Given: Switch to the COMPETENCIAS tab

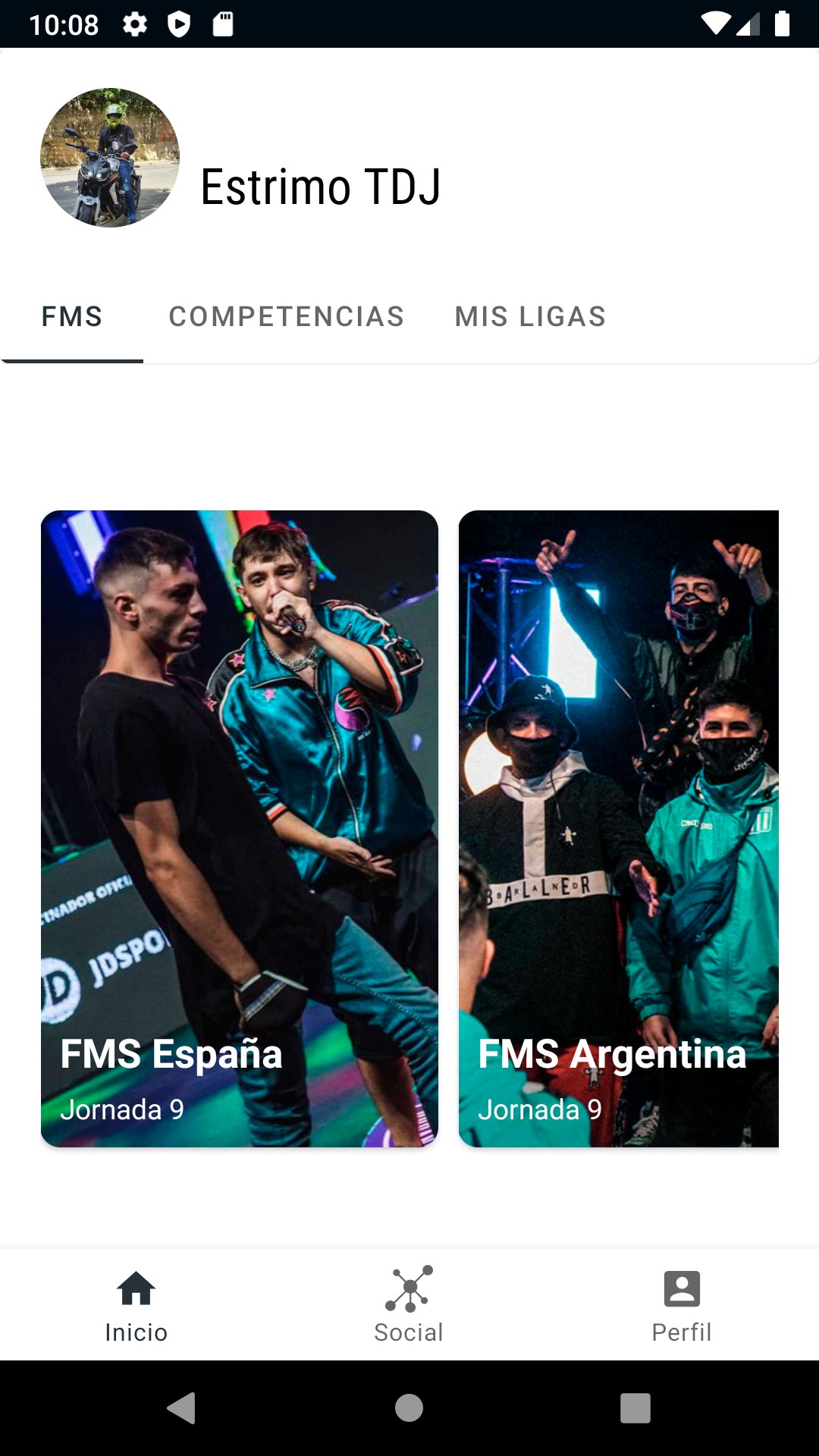Looking at the screenshot, I should tap(286, 317).
